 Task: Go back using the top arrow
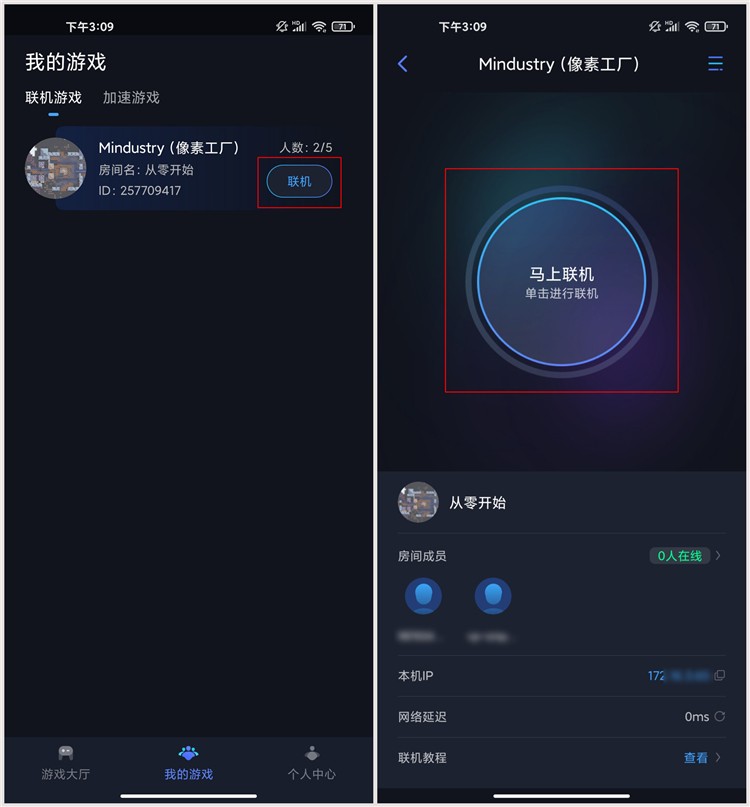click(x=403, y=64)
